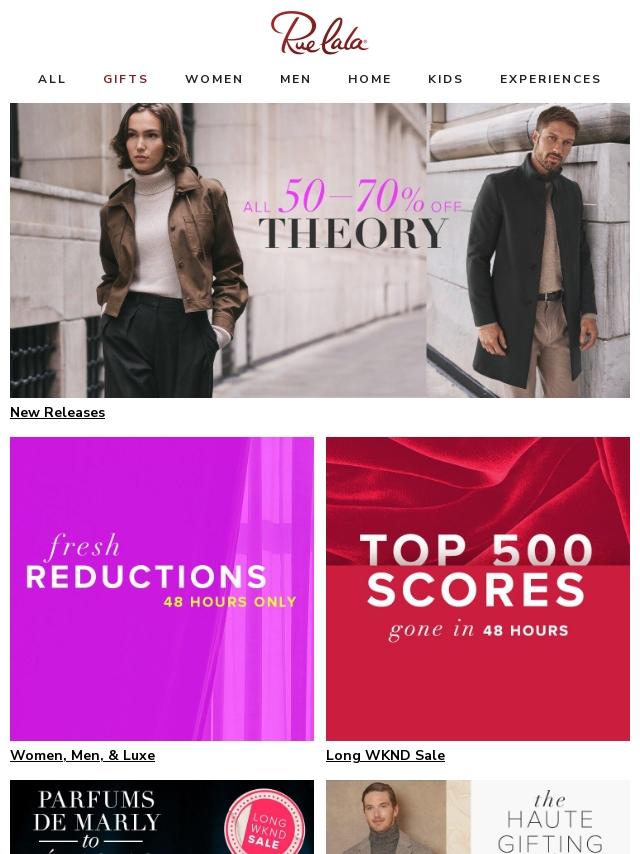Browse the MEN section
Viewport: 640px width, 854px height.
click(x=295, y=79)
